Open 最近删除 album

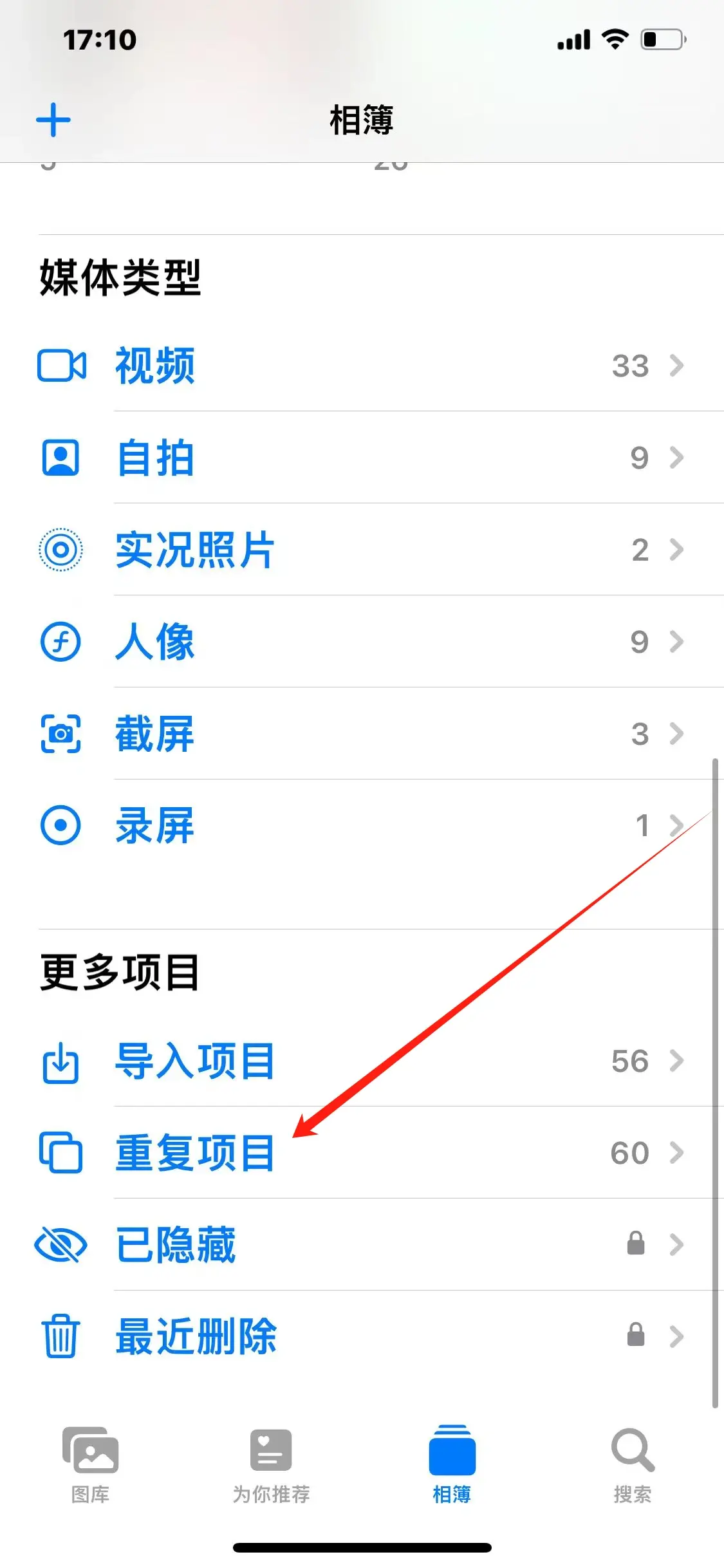[362, 1337]
